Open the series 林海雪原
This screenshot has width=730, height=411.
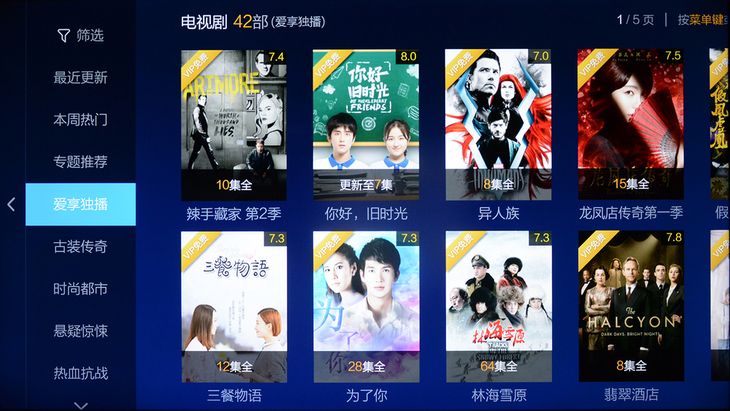(x=498, y=306)
